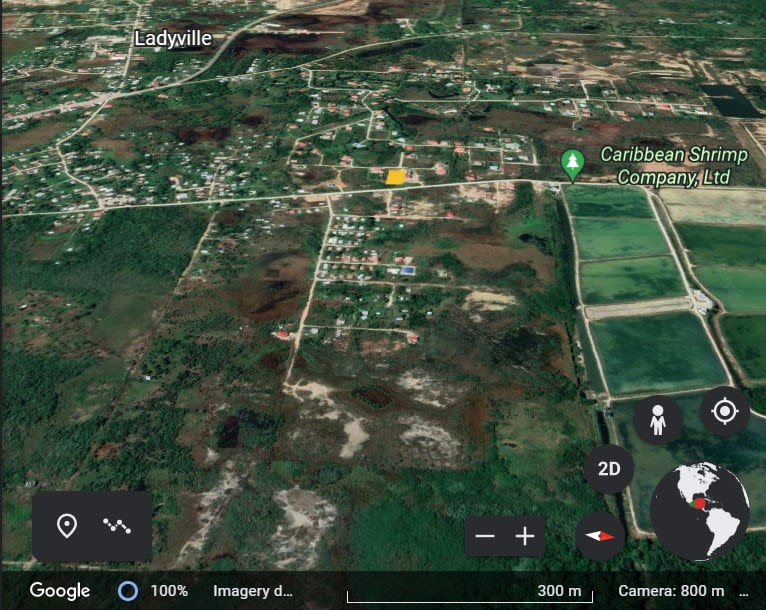766x610 pixels.
Task: Open the Ladyville place label
Action: (172, 39)
